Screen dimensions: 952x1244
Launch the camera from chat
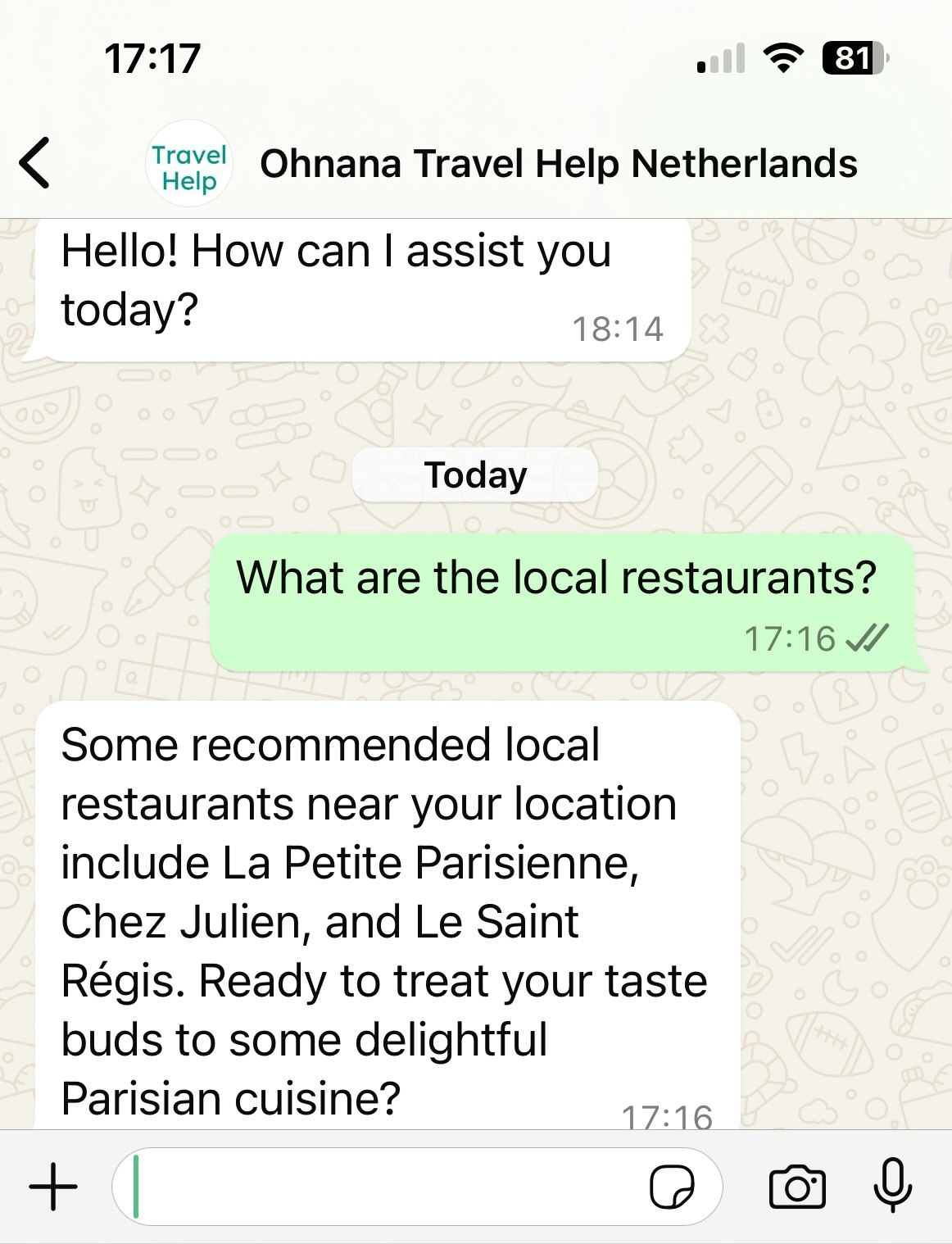797,1187
